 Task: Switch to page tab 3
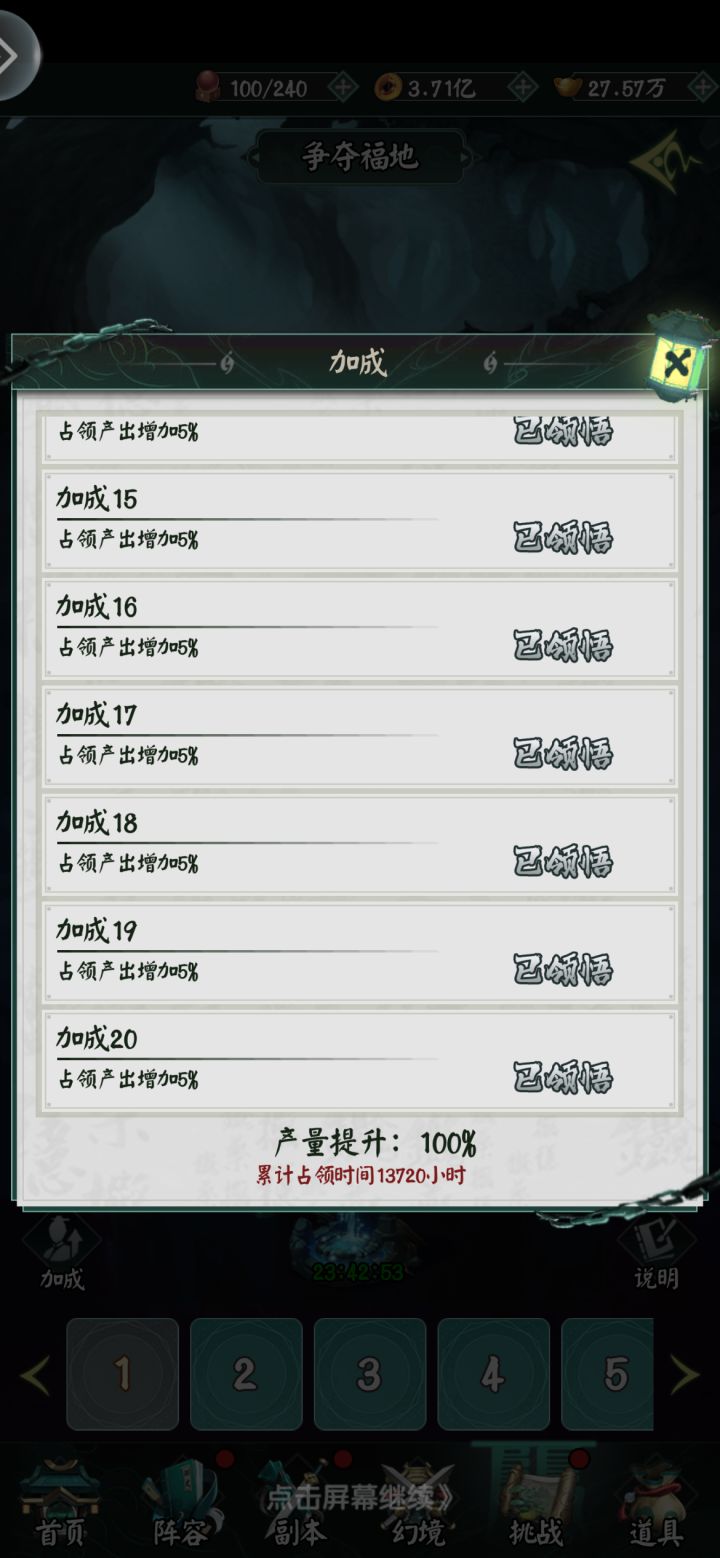coord(369,1372)
